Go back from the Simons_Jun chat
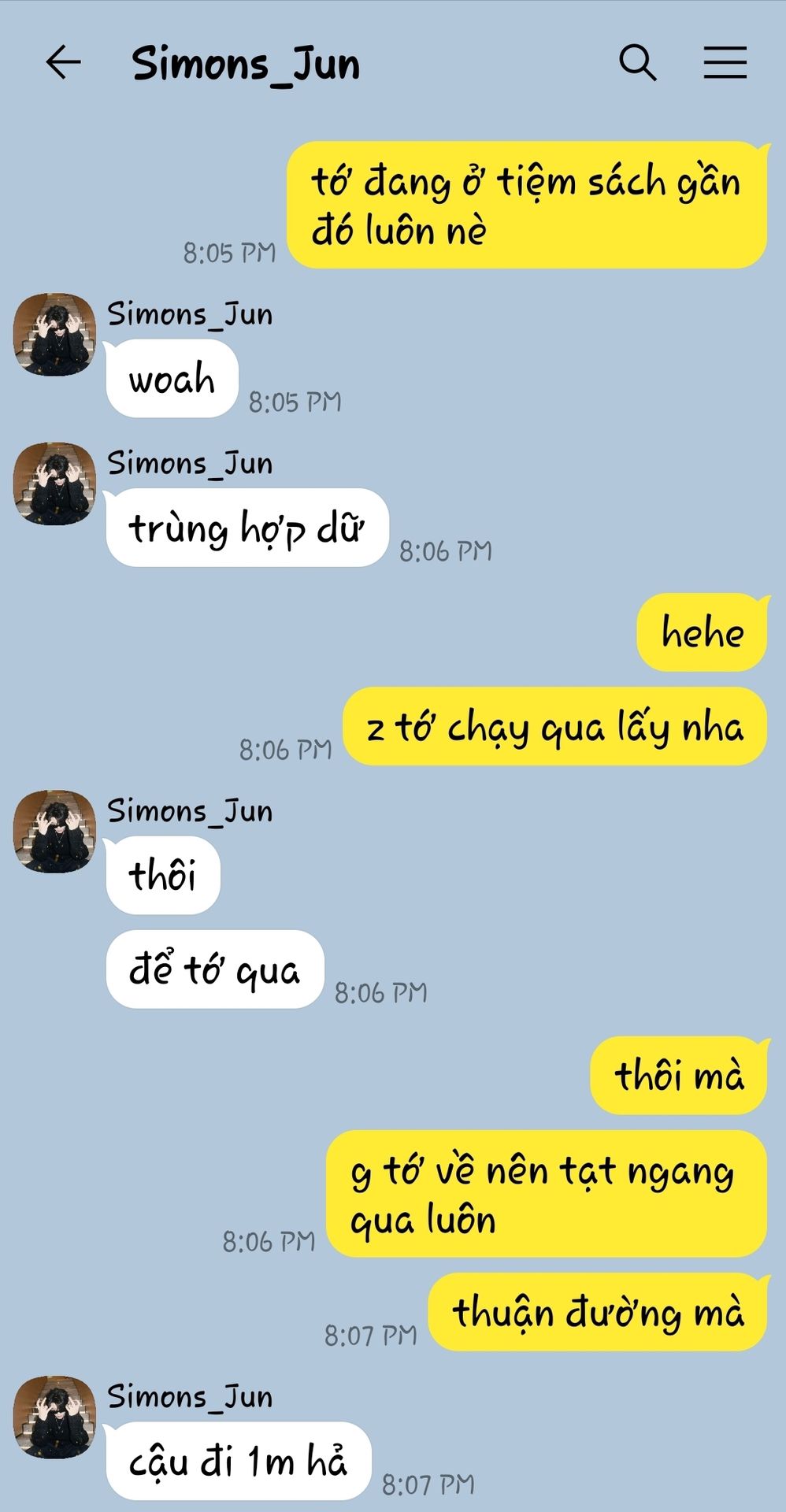Image resolution: width=786 pixels, height=1512 pixels. pos(64,63)
